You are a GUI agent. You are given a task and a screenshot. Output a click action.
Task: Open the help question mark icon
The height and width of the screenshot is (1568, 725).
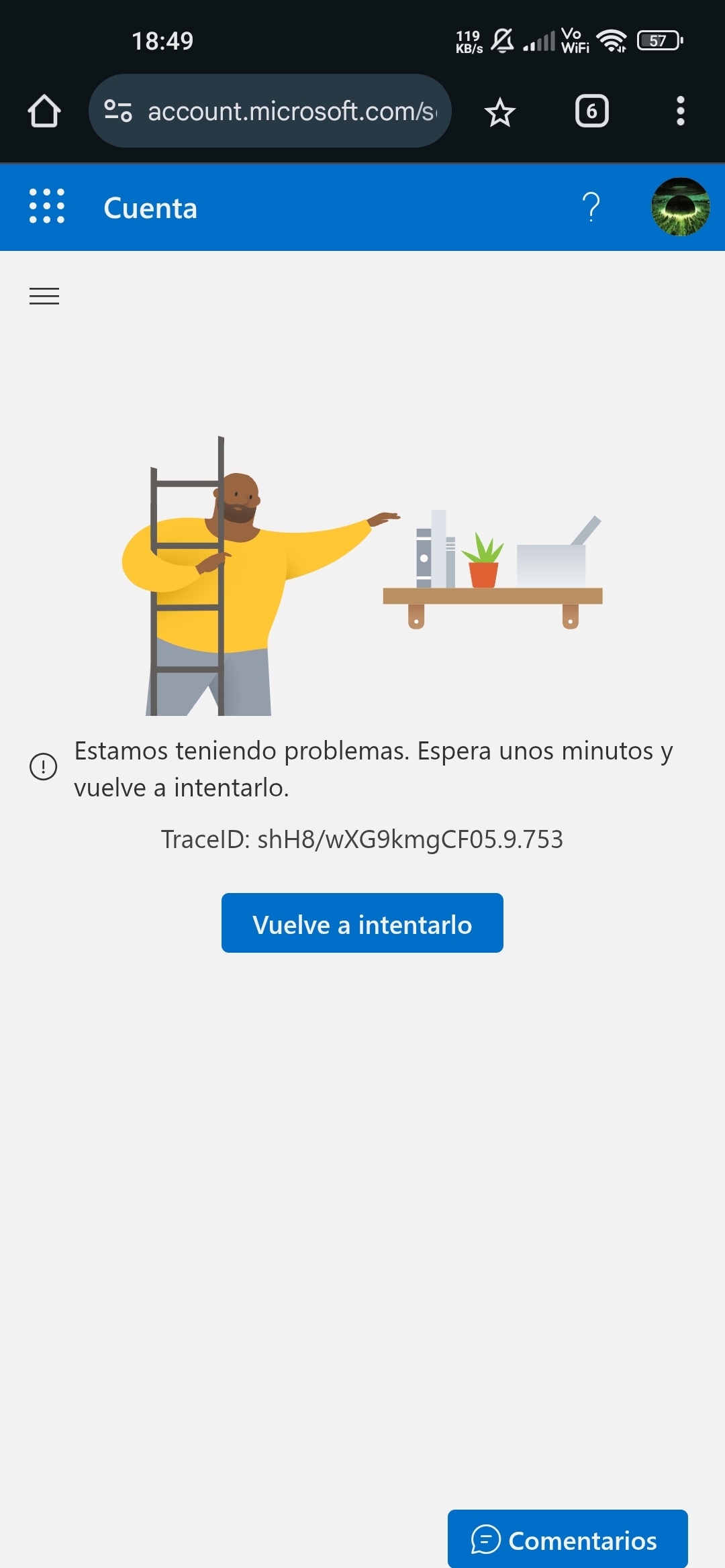tap(591, 207)
